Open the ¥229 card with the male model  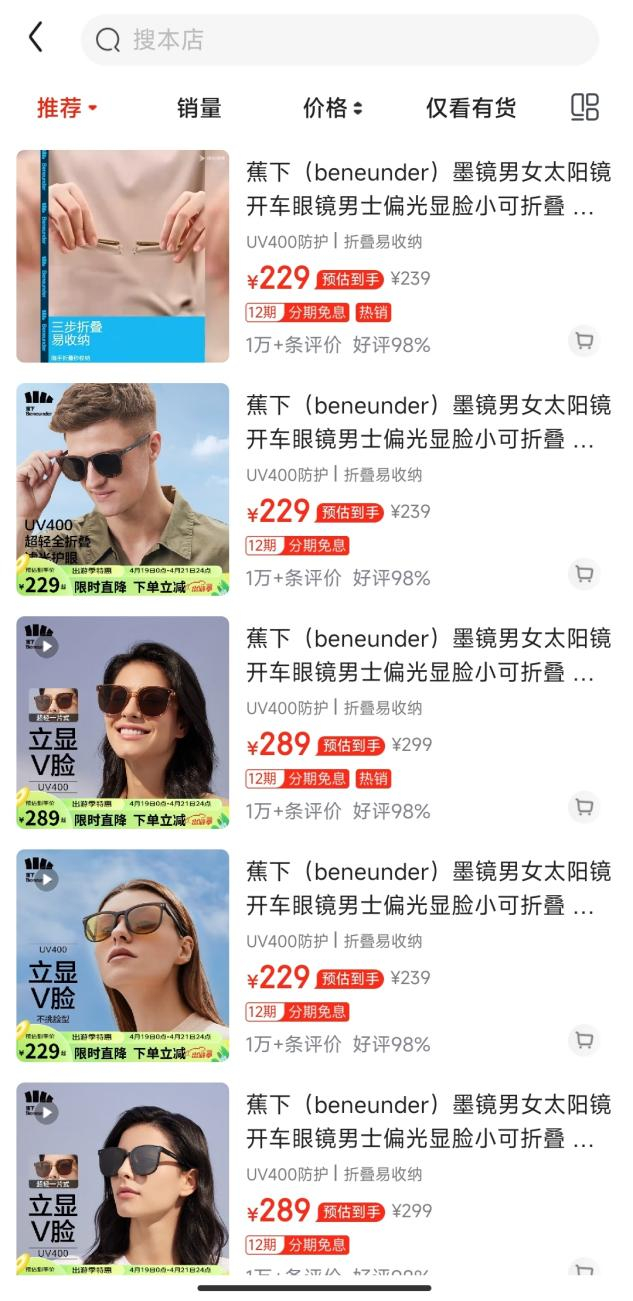coord(123,489)
